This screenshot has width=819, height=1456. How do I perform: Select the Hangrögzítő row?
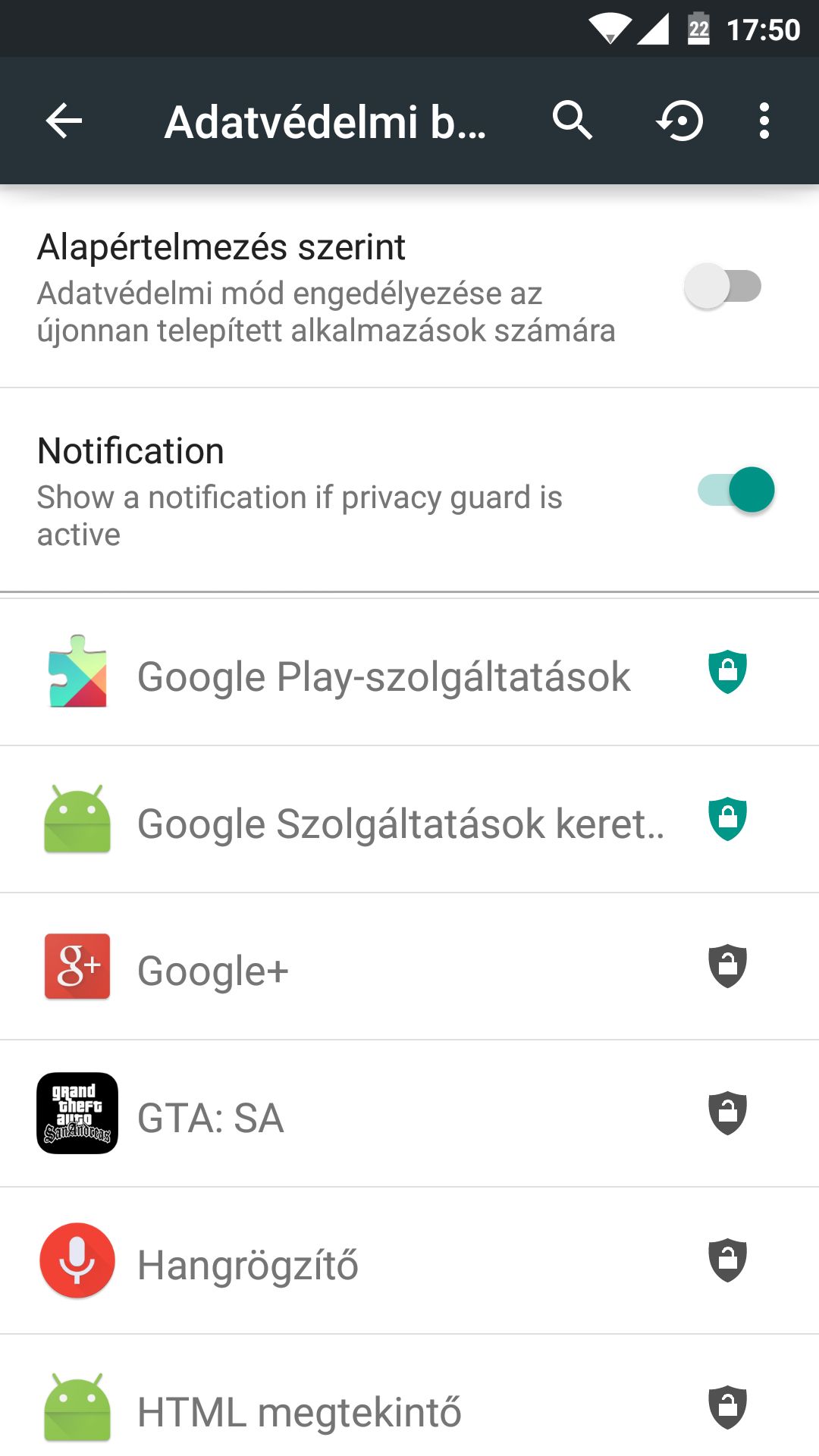pos(409,1261)
